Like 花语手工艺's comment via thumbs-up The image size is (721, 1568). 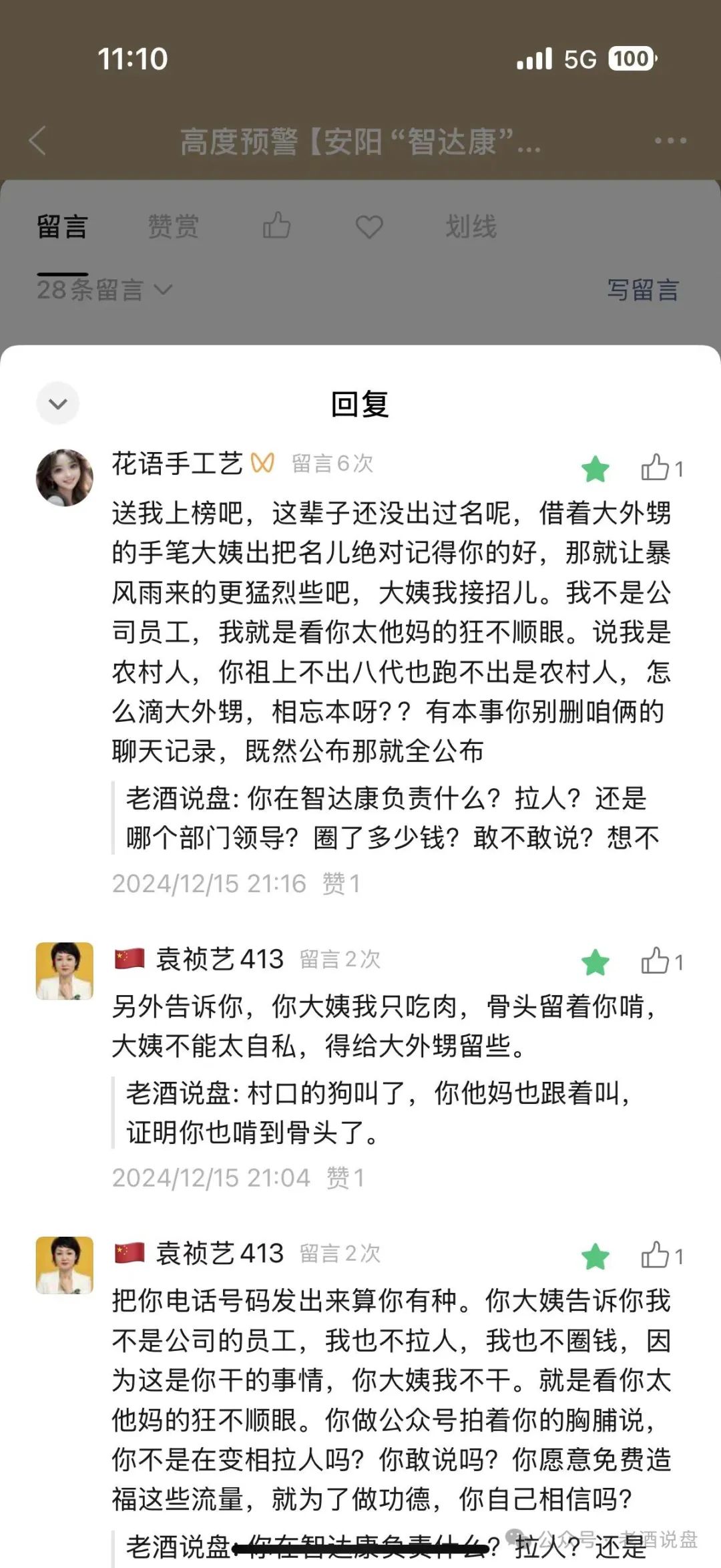pyautogui.click(x=658, y=470)
